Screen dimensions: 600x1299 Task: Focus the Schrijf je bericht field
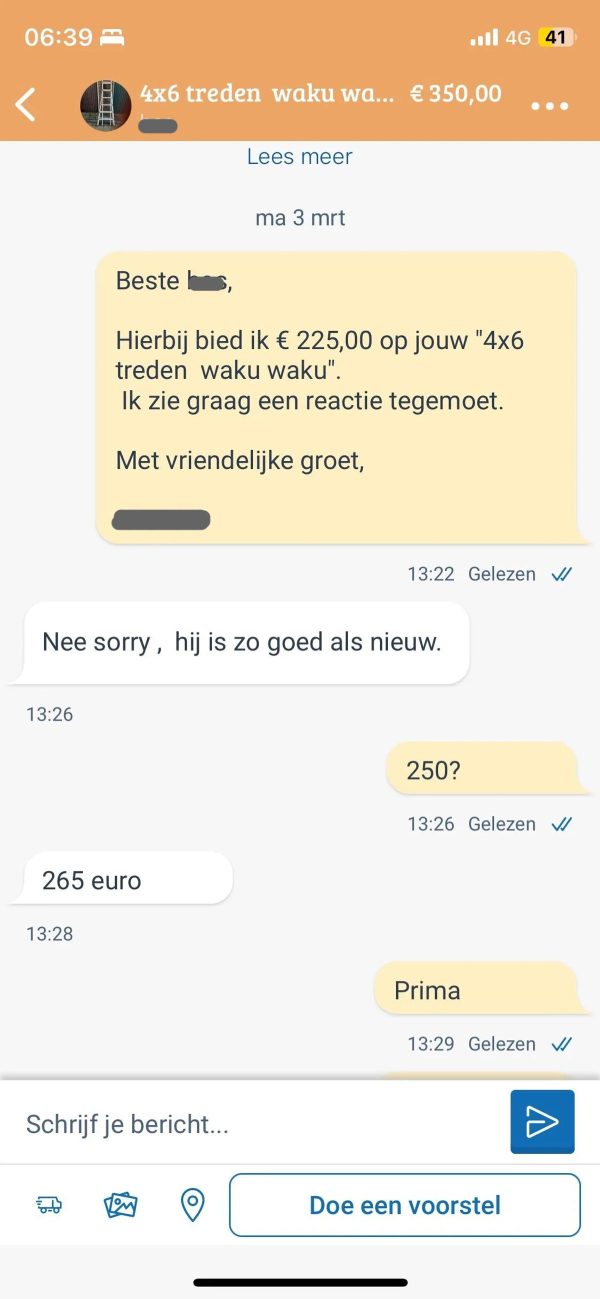point(260,1124)
